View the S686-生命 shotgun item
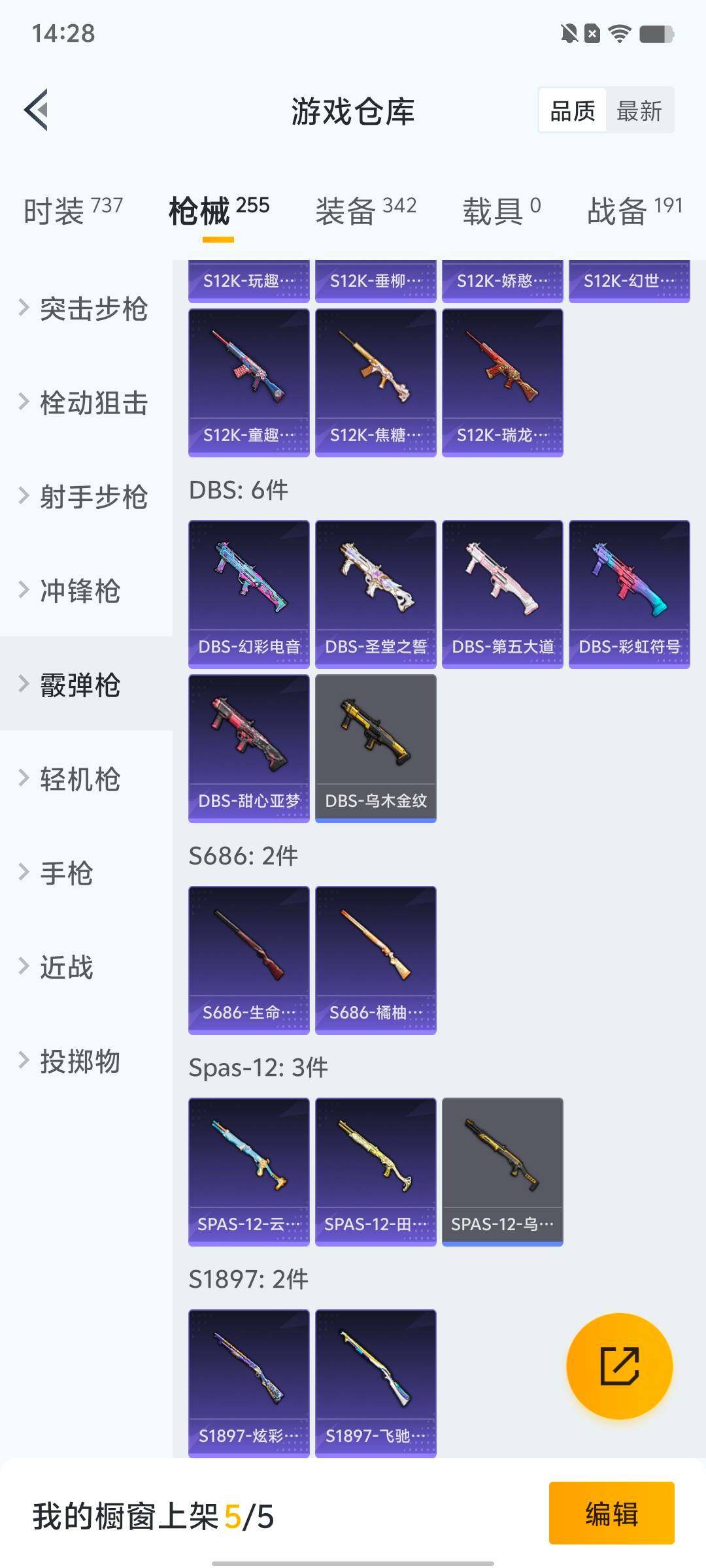The image size is (706, 1568). 248,958
